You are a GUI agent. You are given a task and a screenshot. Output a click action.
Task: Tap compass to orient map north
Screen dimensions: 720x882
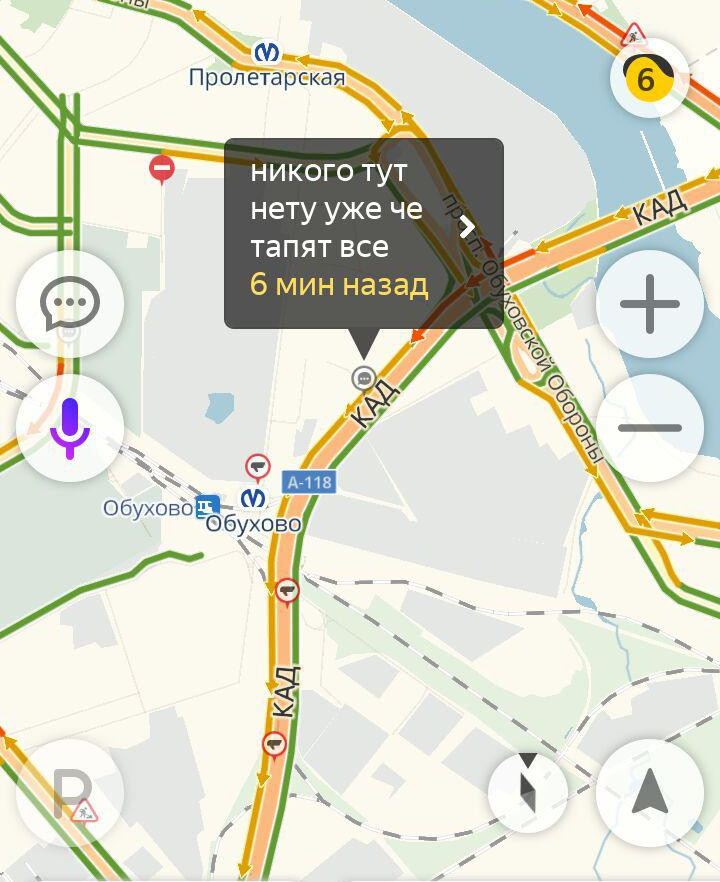[x=528, y=792]
